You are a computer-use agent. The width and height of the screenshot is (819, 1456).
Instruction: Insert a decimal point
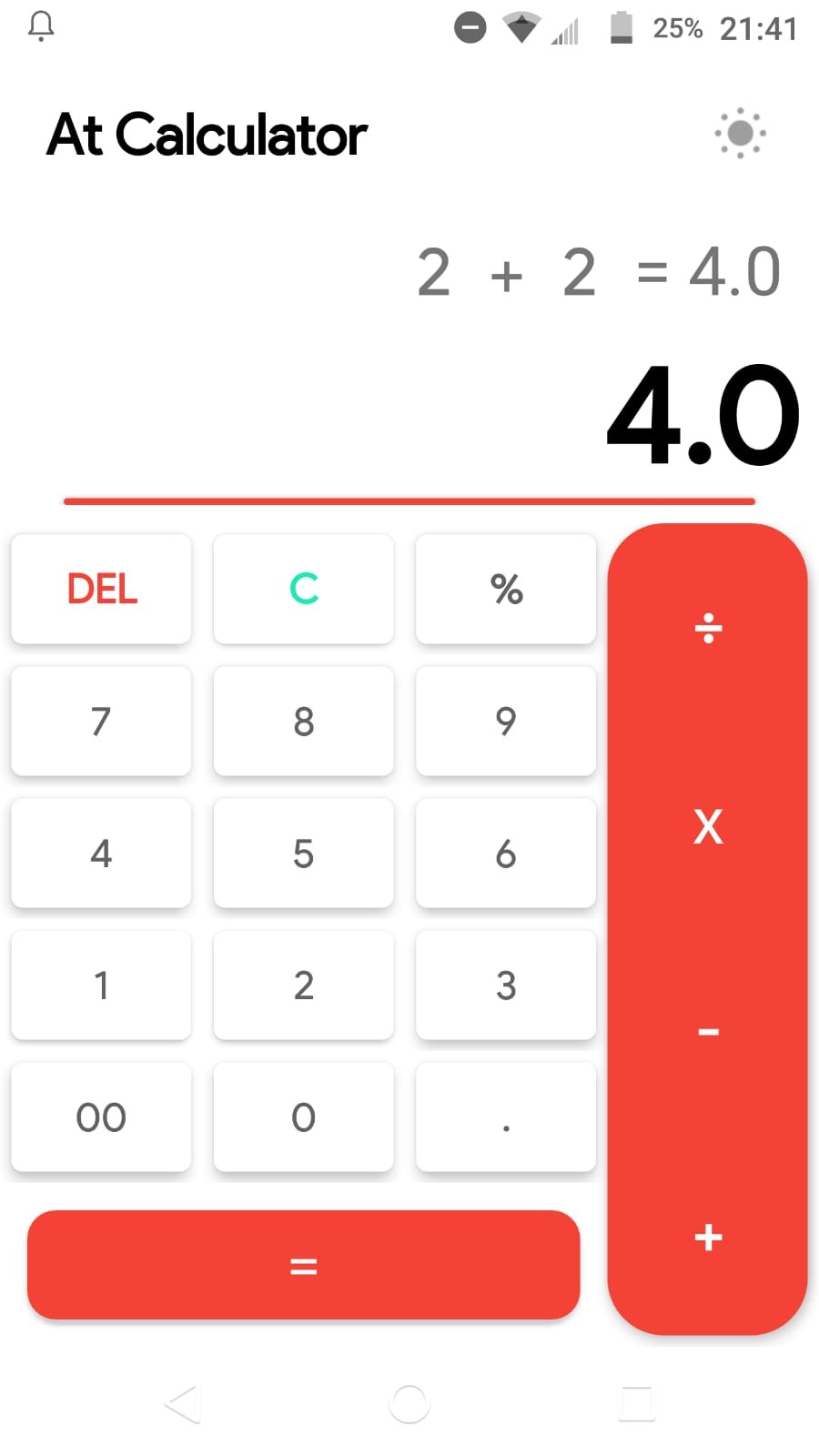(x=506, y=1117)
